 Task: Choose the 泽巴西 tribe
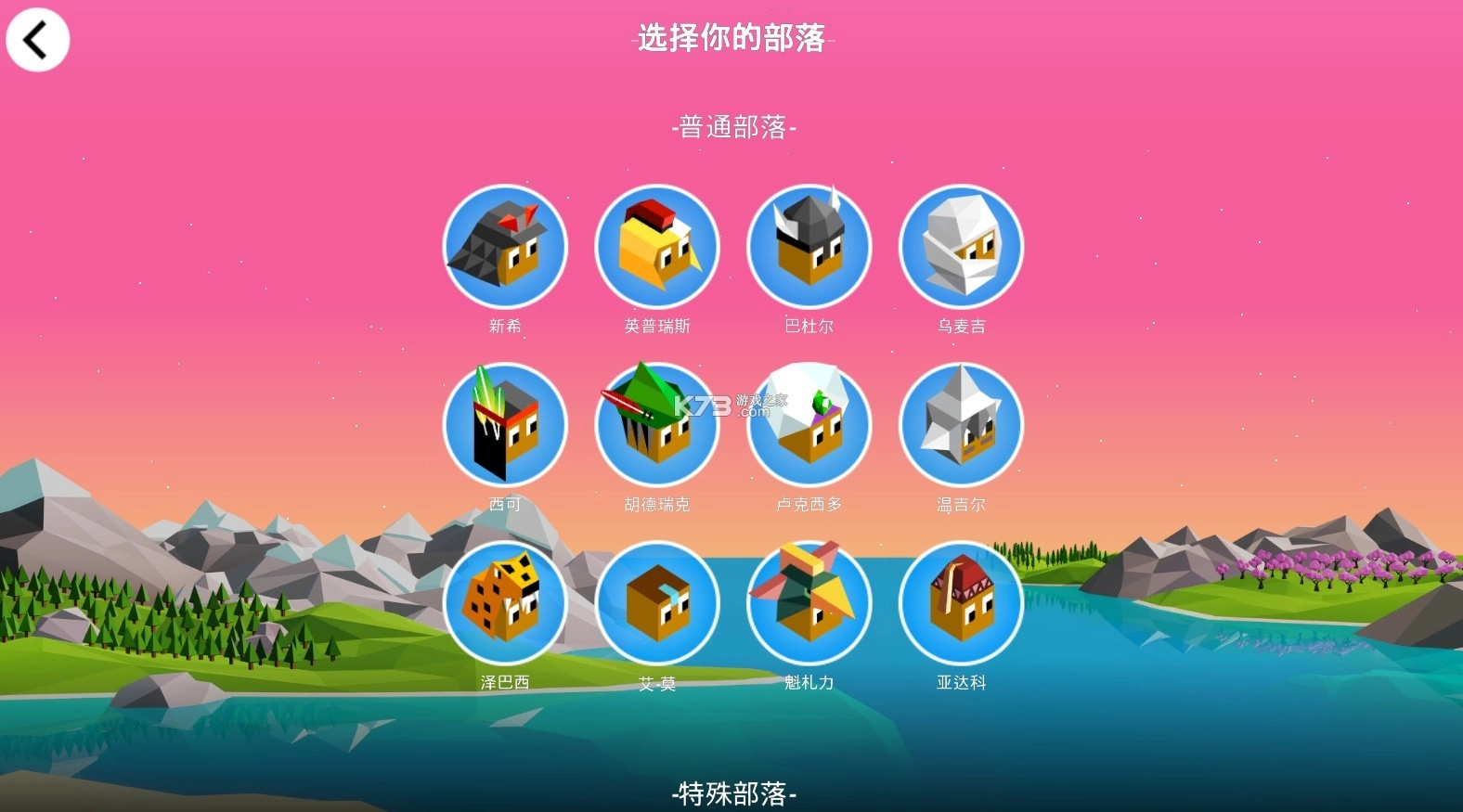(505, 603)
